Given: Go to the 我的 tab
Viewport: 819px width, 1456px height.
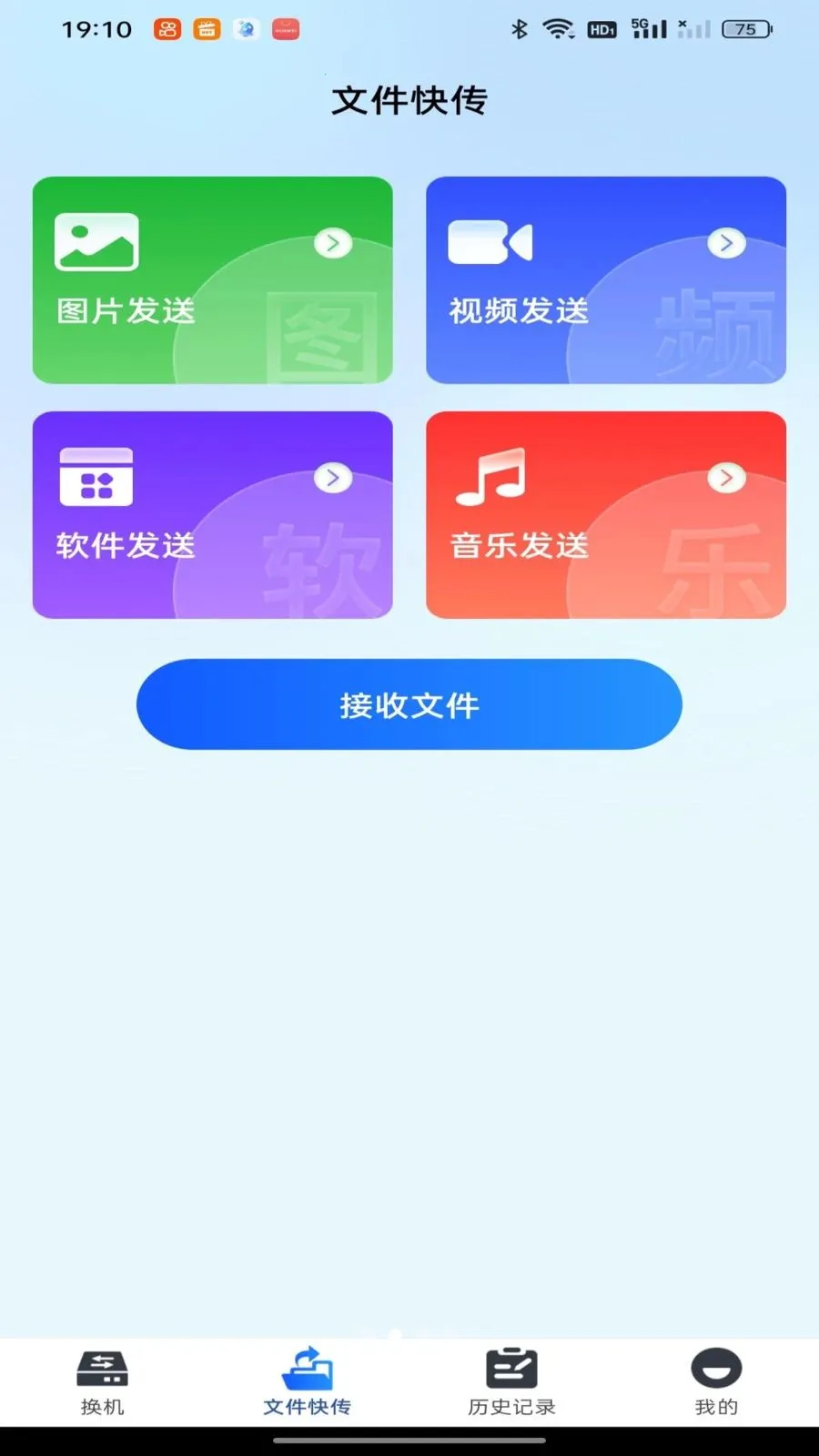Looking at the screenshot, I should pos(715,1383).
